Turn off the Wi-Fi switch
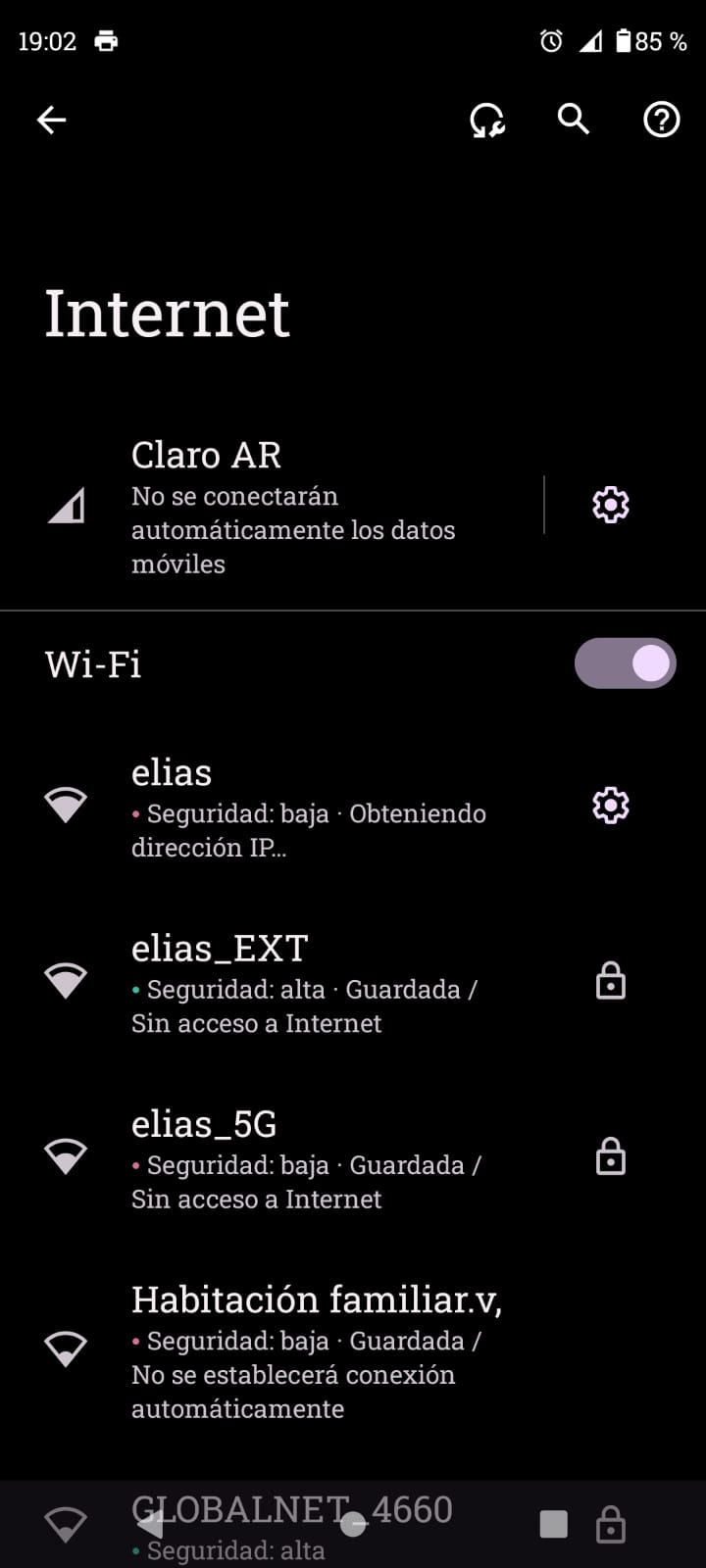The height and width of the screenshot is (1568, 706). tap(625, 663)
